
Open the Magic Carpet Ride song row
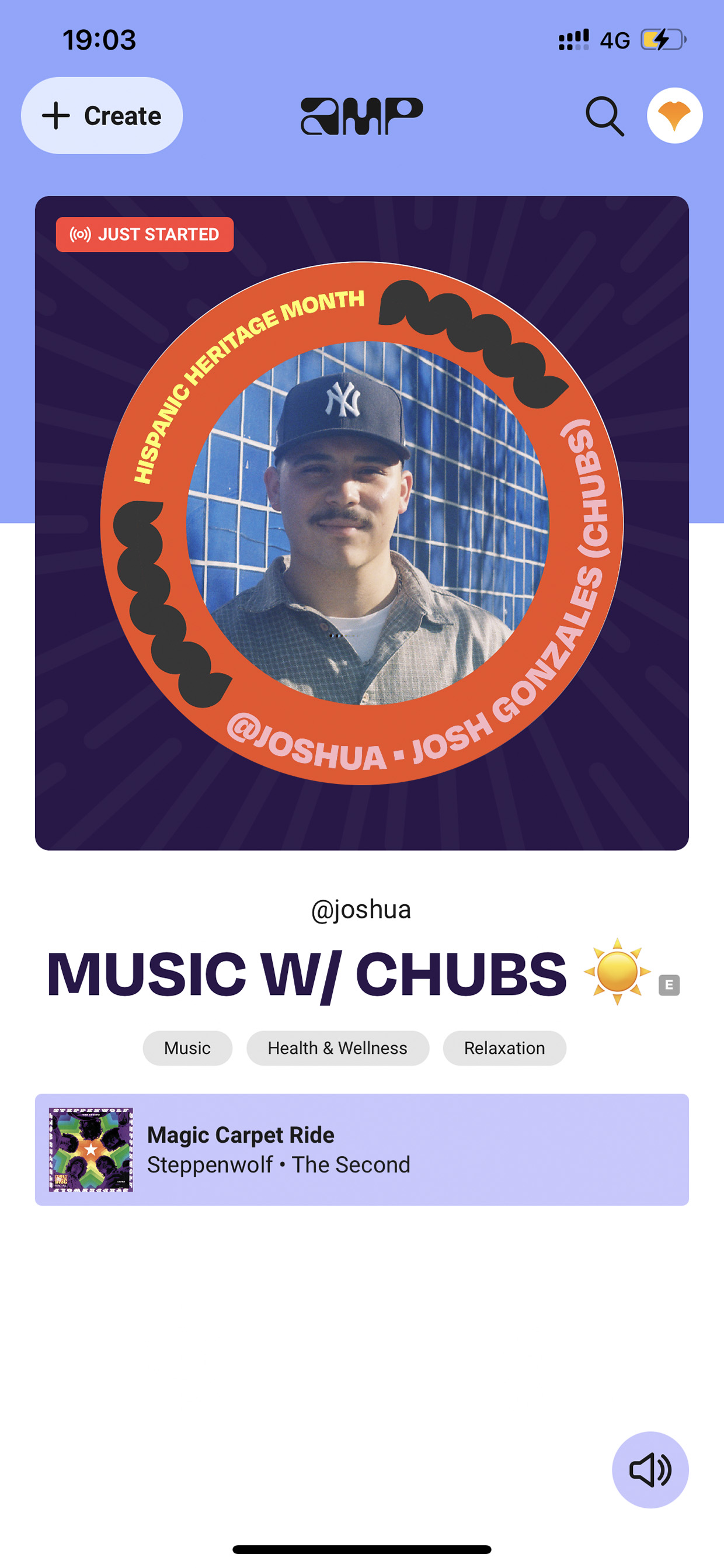point(362,1150)
